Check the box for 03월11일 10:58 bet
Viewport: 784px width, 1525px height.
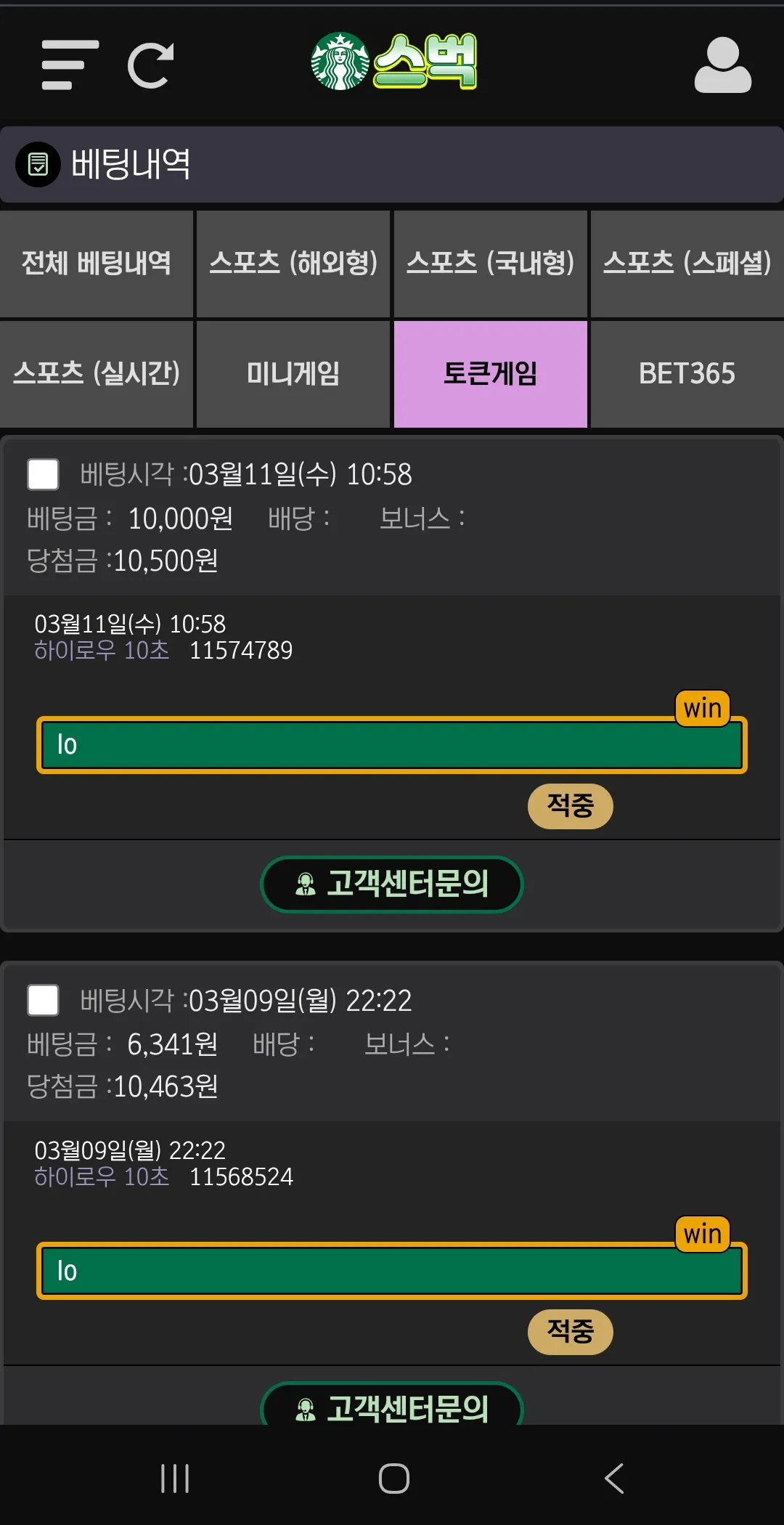[x=43, y=475]
